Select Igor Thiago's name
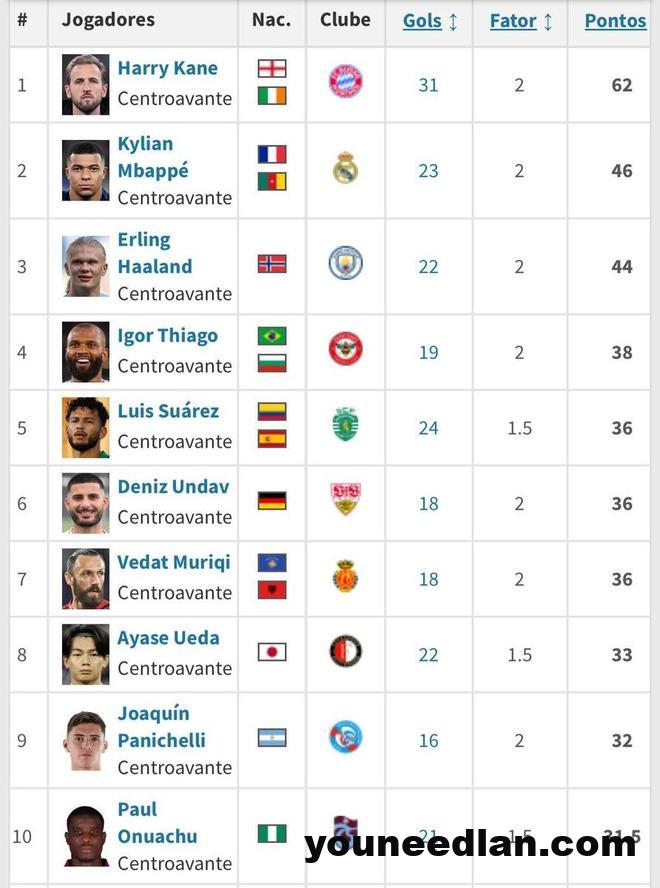Viewport: 660px width, 888px height. 167,336
